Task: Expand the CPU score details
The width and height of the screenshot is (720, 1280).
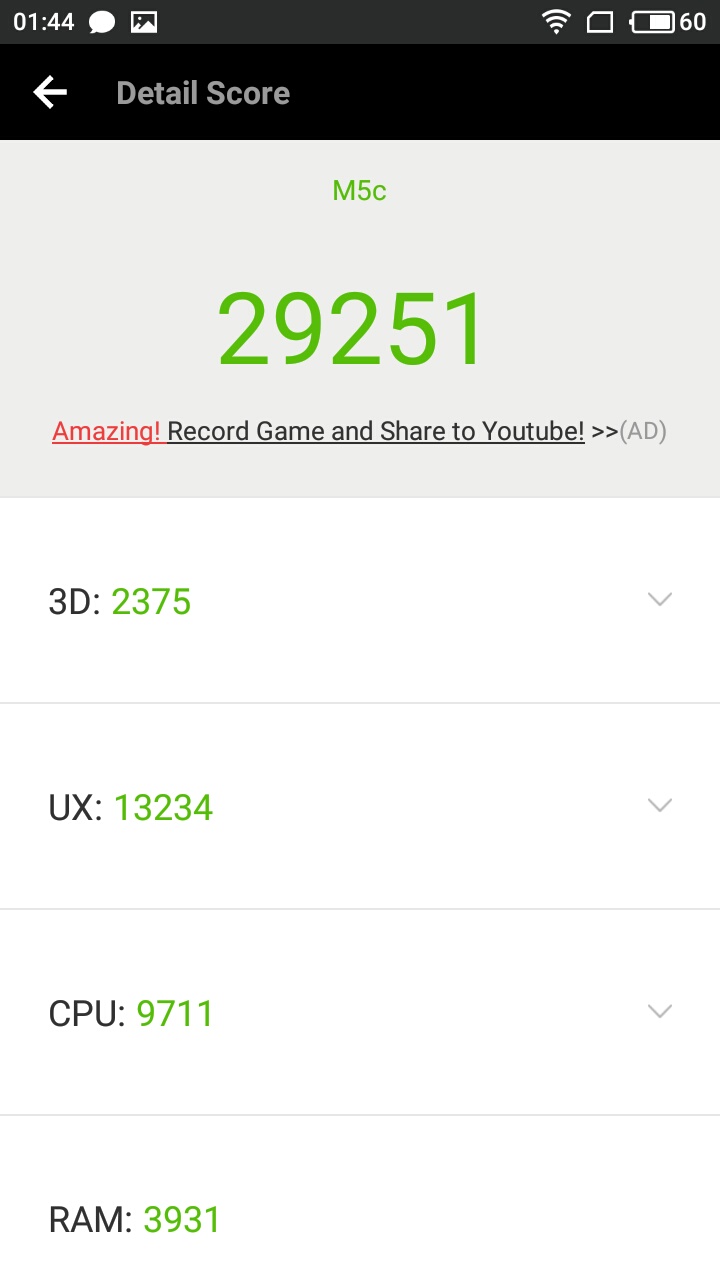Action: click(659, 1012)
